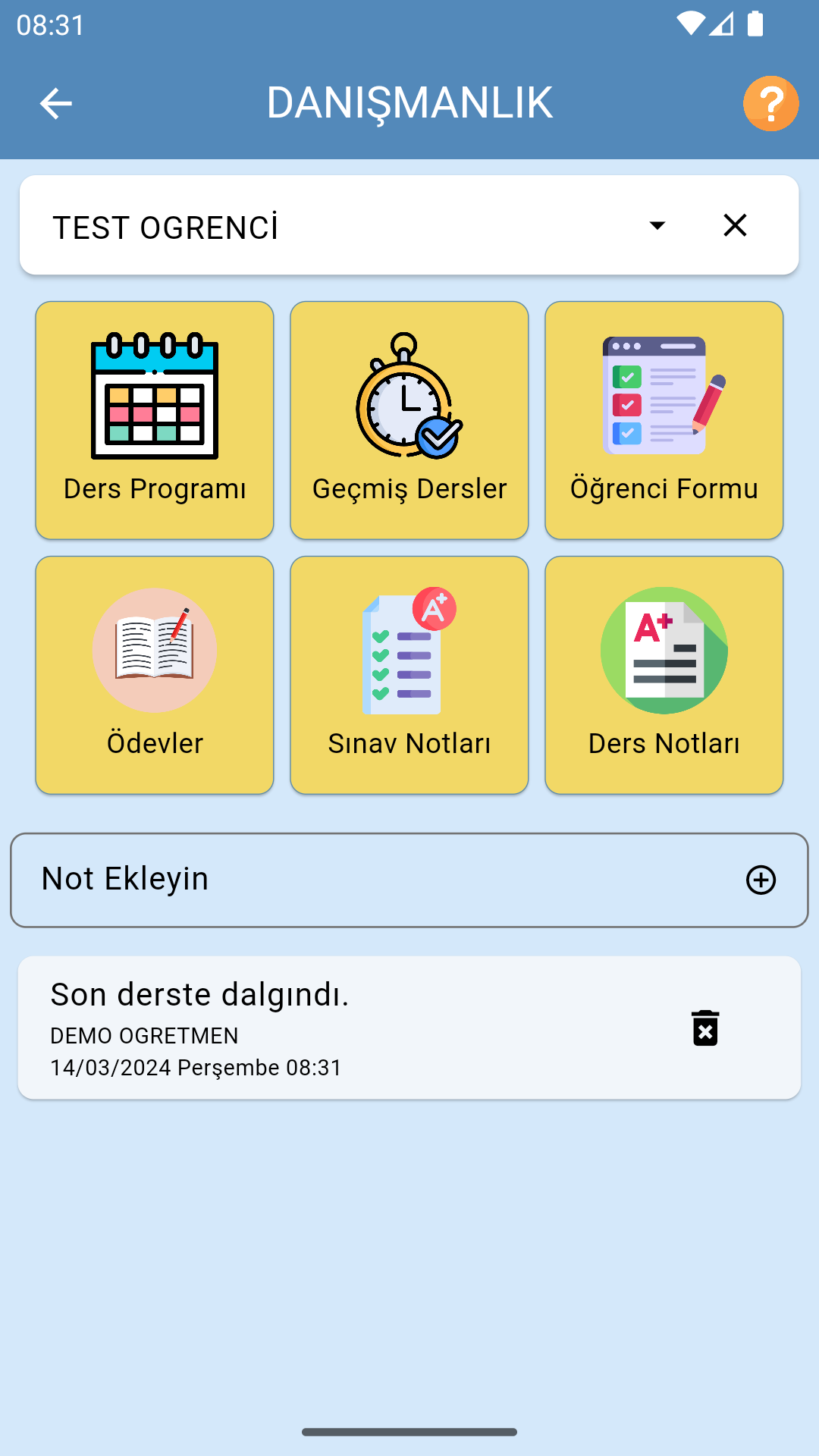Open the Geçmiş Dersler card
The height and width of the screenshot is (1456, 819).
coord(409,420)
